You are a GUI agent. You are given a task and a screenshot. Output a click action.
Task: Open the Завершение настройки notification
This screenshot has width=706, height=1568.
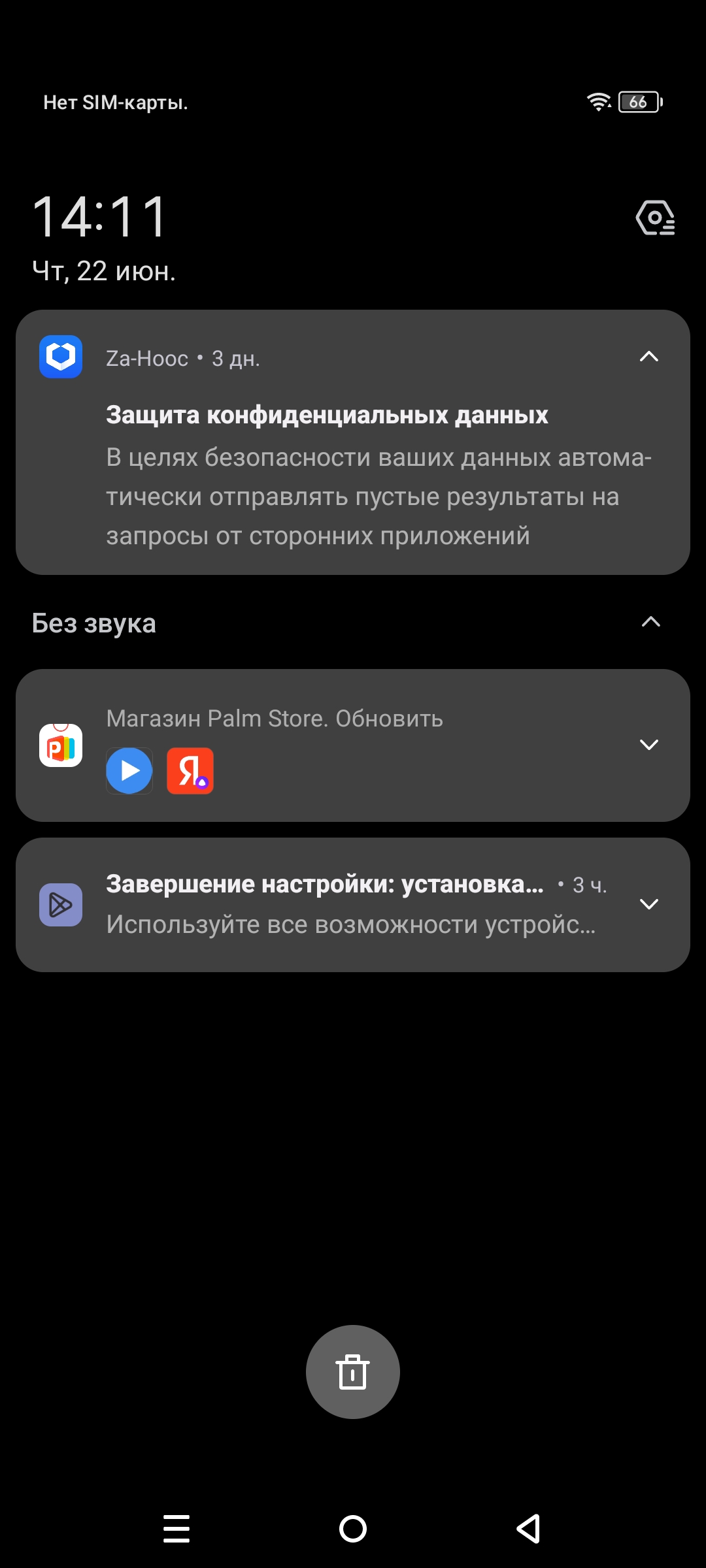click(x=327, y=905)
